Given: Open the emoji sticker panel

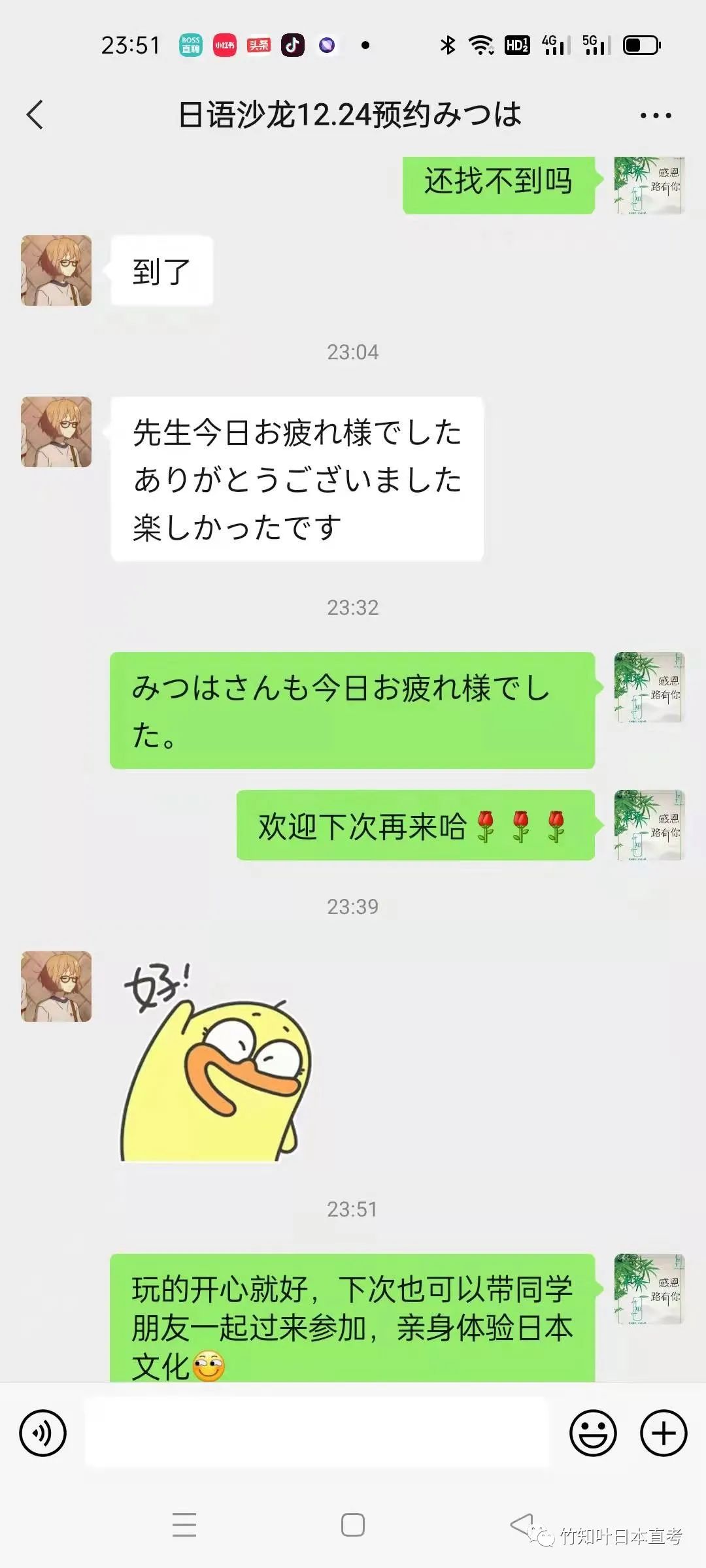Looking at the screenshot, I should coord(593,1433).
